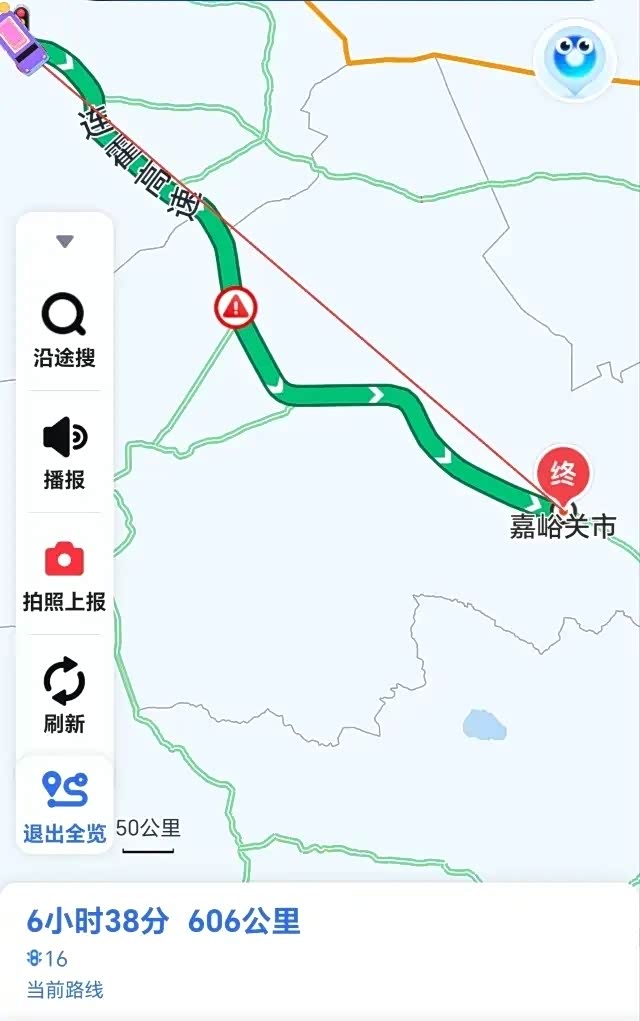Exit overview mode via 退出全览
640x1021 pixels.
64,806
